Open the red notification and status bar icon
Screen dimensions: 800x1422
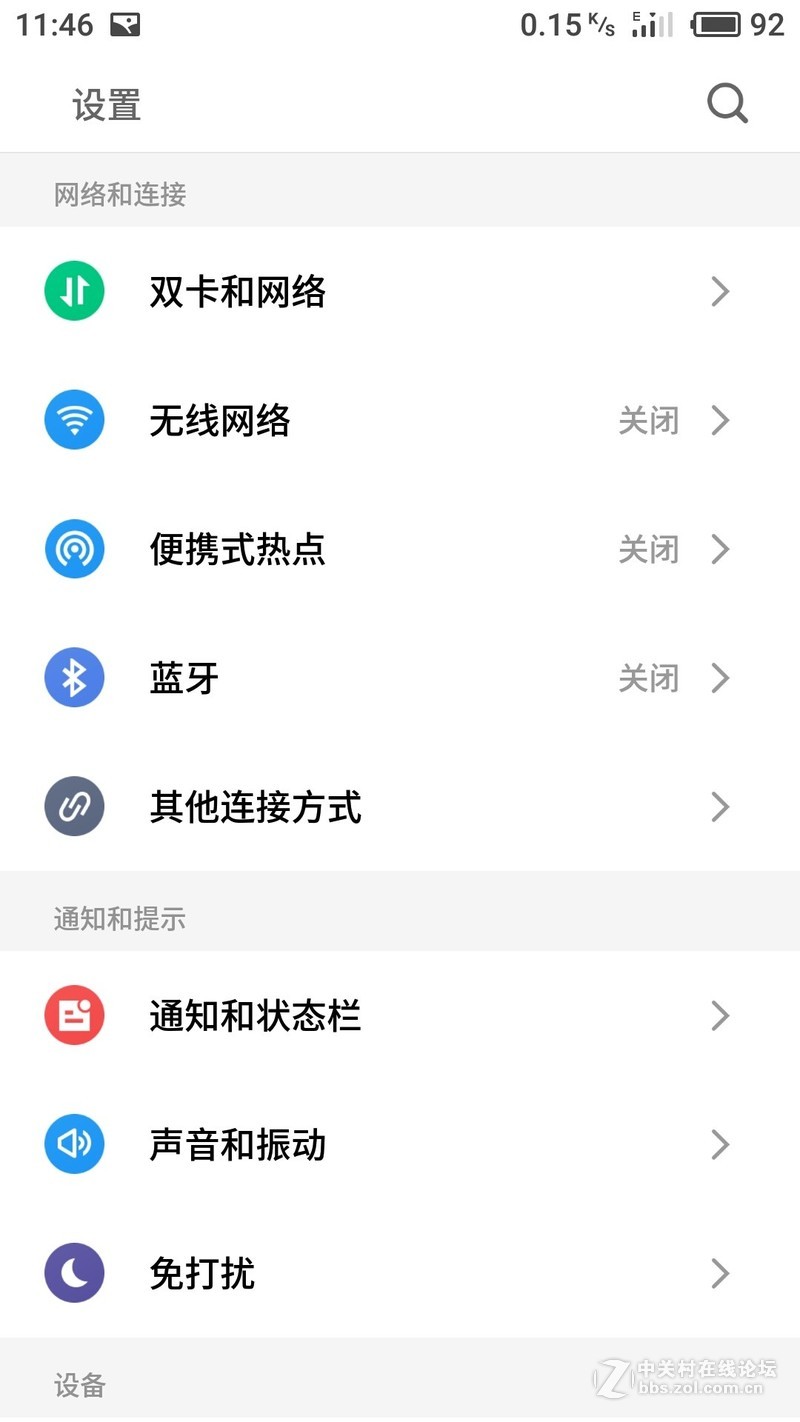[x=74, y=1015]
